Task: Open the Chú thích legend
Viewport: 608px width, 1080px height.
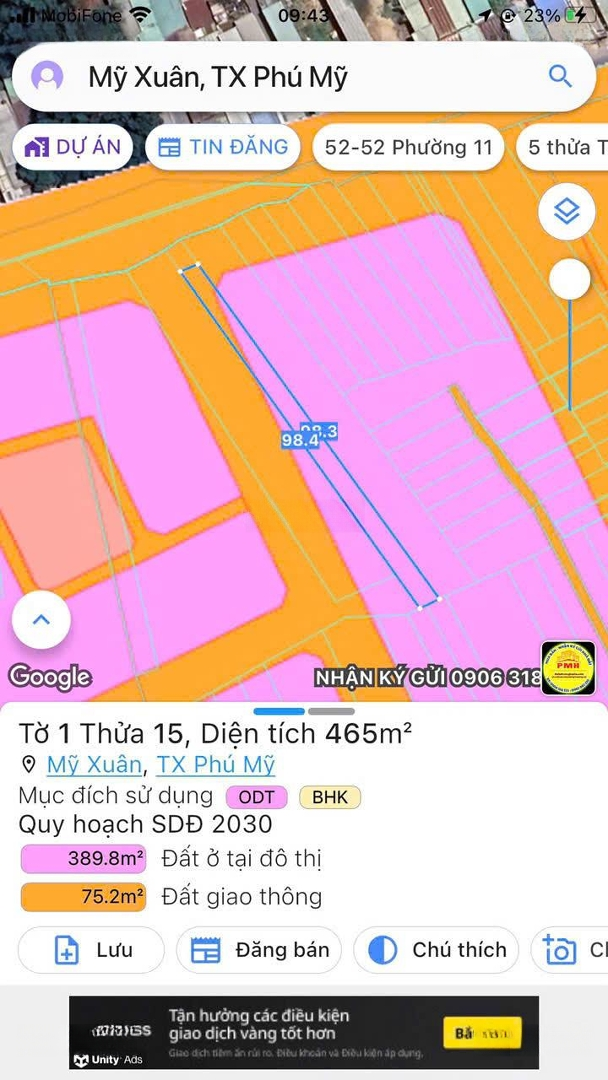Action: coord(436,950)
